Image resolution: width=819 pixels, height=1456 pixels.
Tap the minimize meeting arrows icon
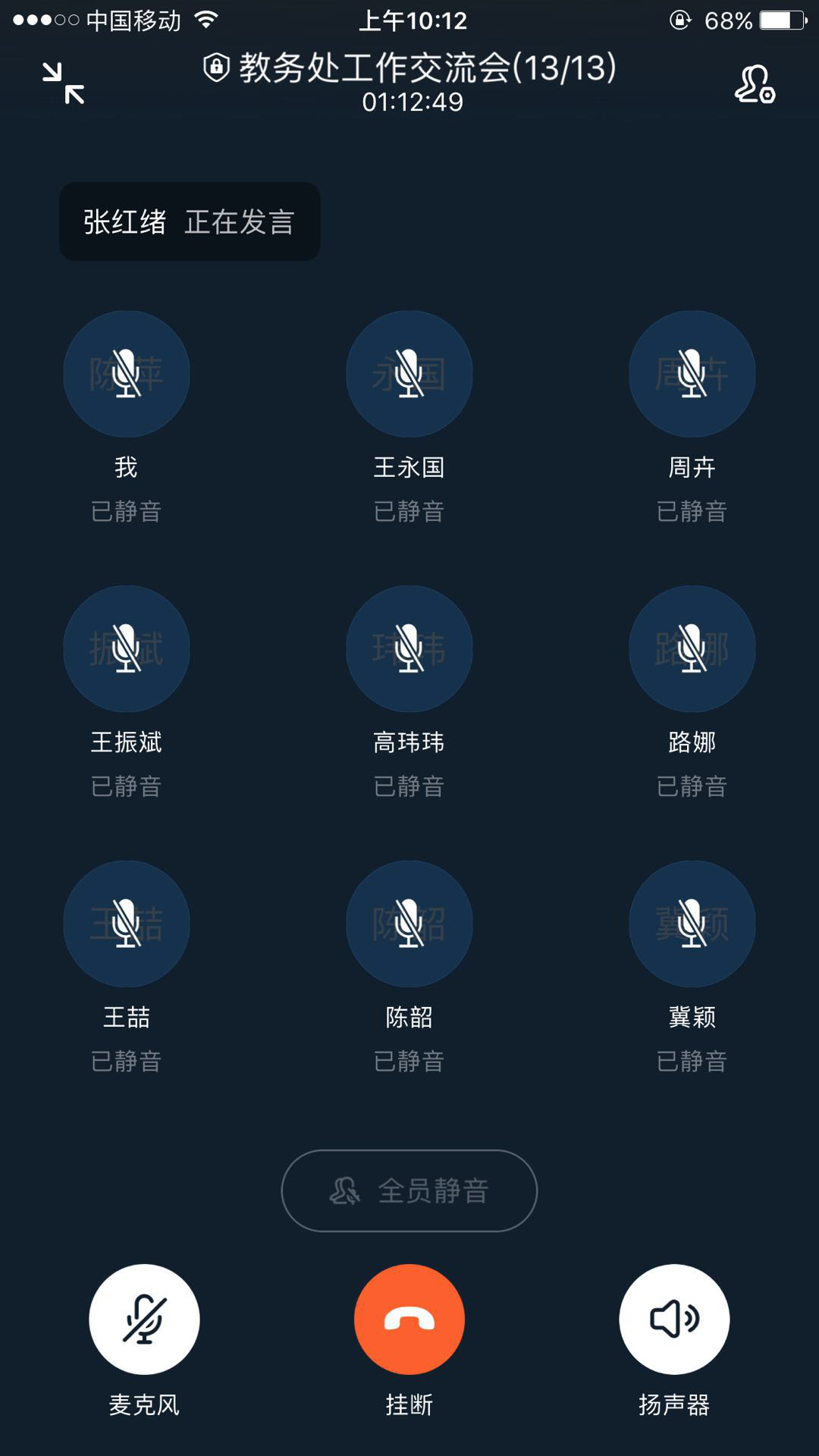(x=64, y=82)
